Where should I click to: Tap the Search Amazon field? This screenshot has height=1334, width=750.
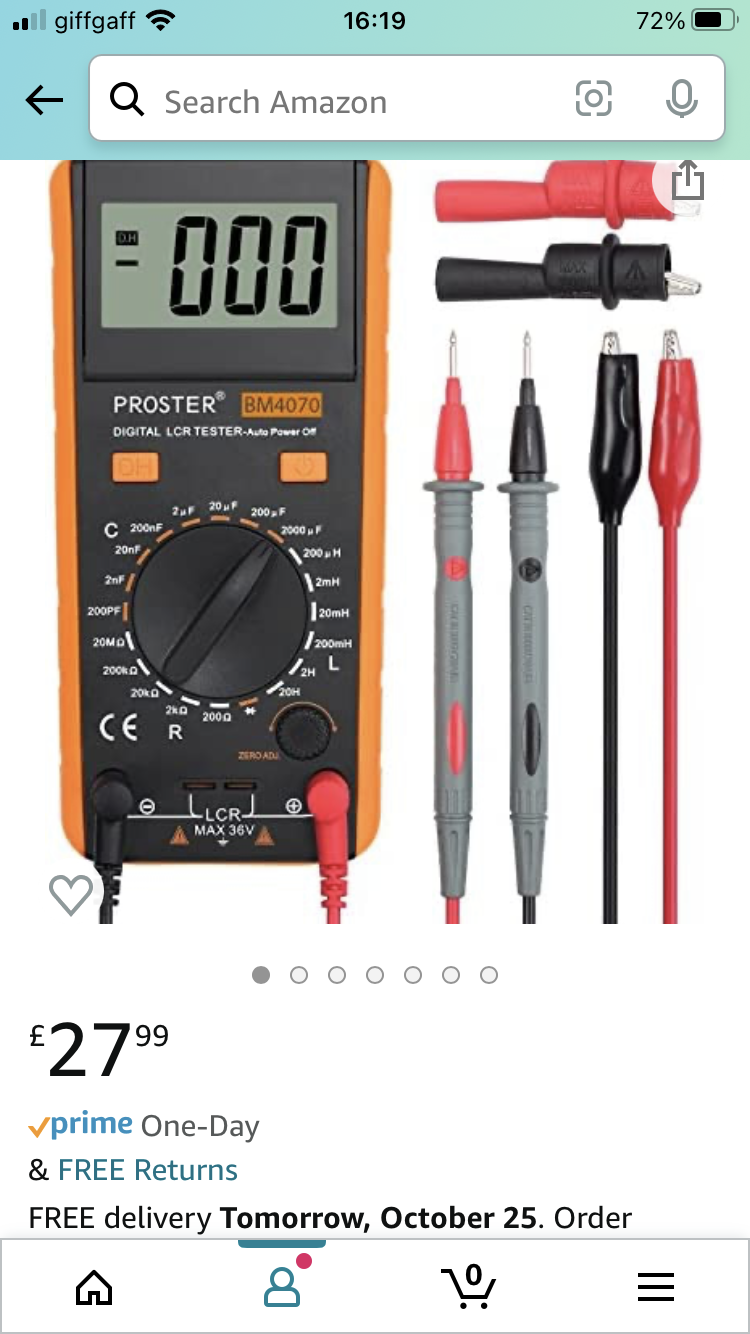pos(330,101)
